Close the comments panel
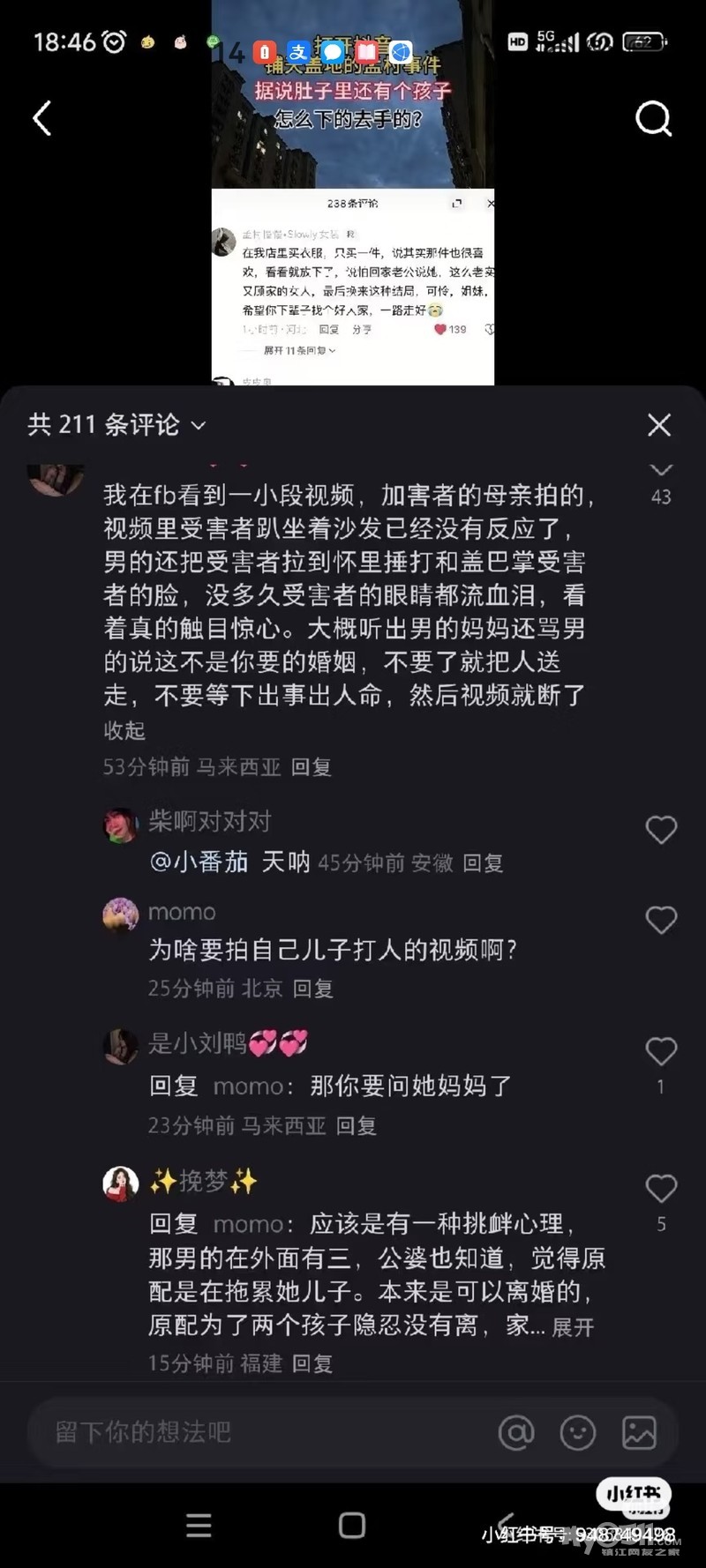 tap(658, 425)
